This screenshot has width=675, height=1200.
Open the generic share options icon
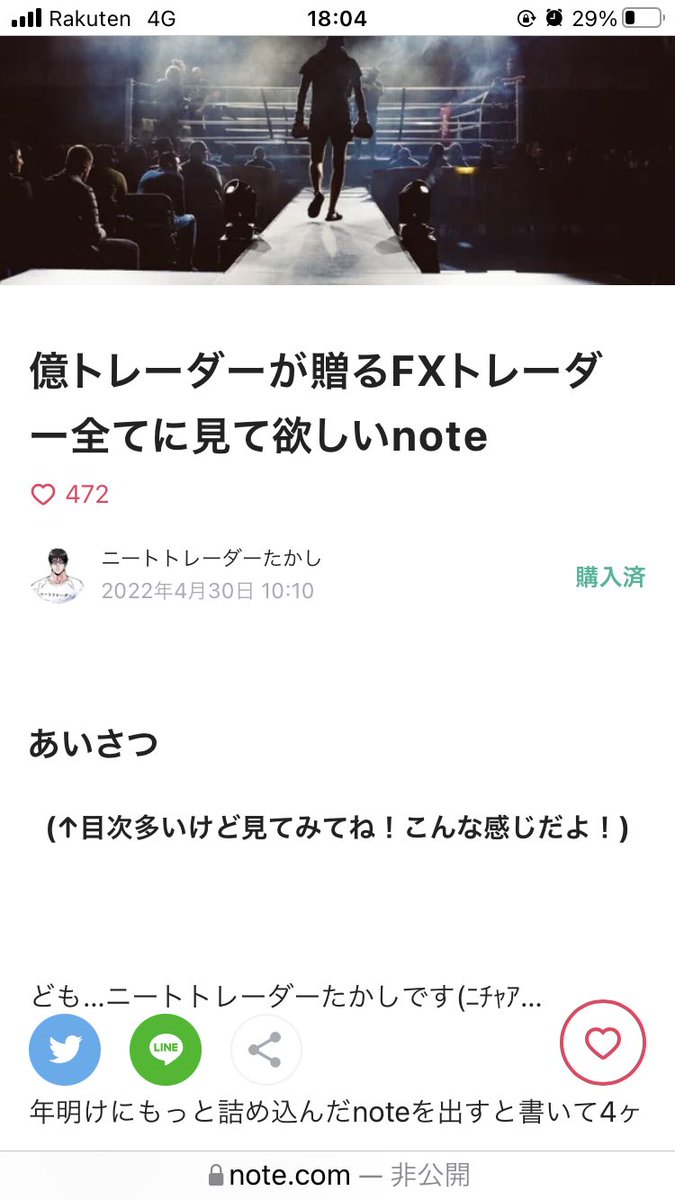click(x=266, y=1050)
